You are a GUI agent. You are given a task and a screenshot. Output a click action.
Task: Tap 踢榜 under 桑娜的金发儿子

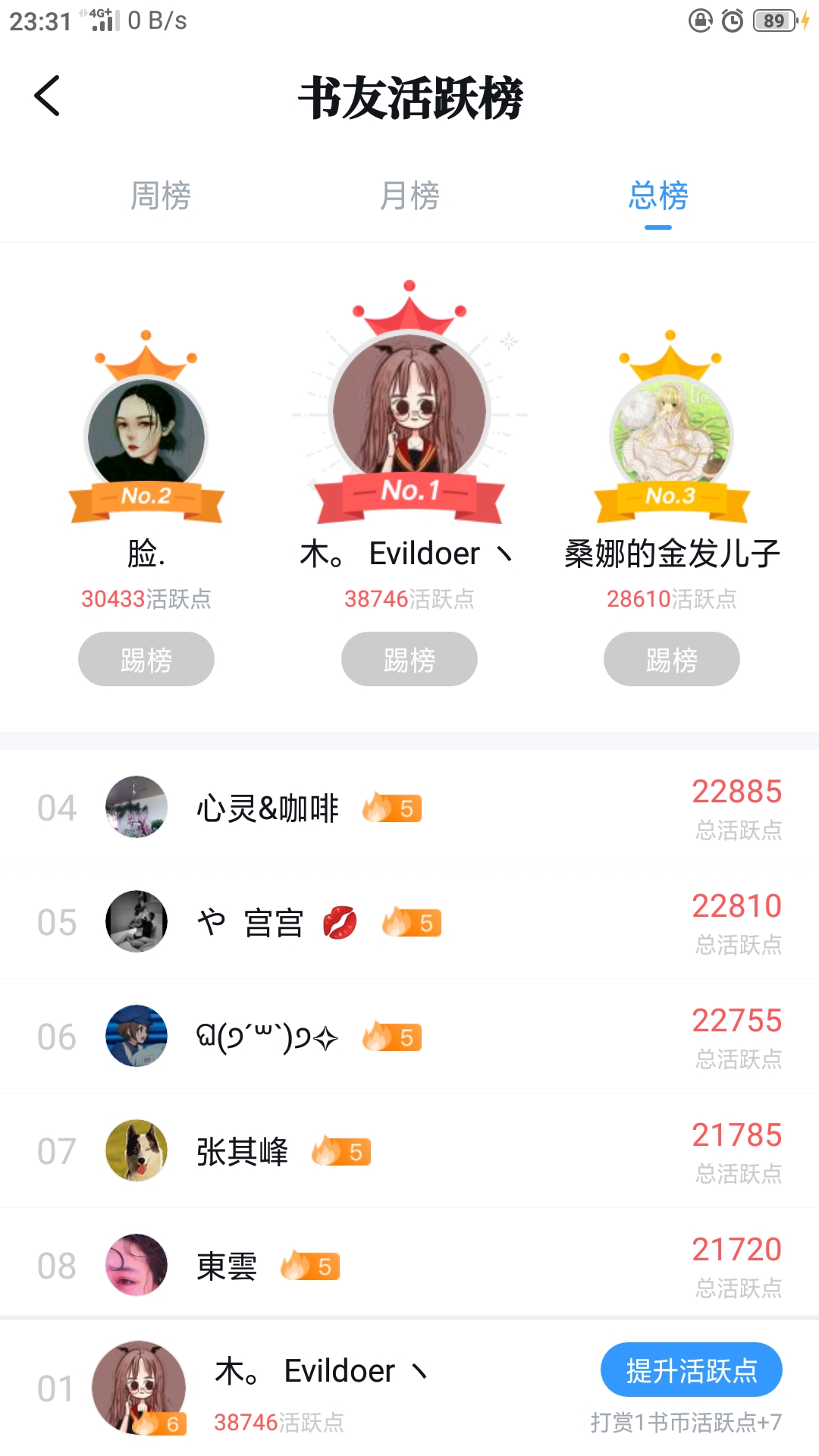[671, 659]
